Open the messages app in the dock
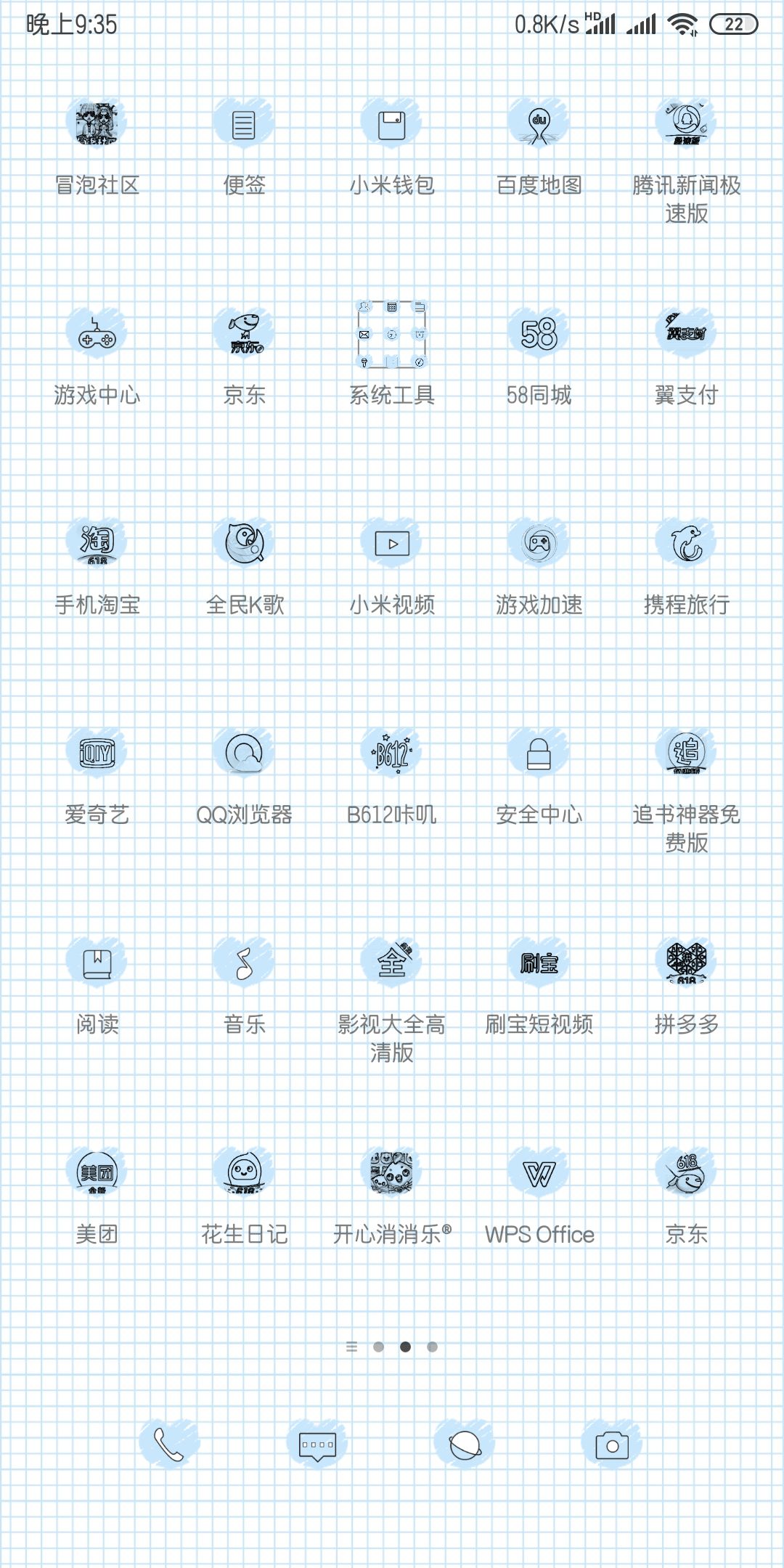The width and height of the screenshot is (784, 1568). [x=317, y=1445]
